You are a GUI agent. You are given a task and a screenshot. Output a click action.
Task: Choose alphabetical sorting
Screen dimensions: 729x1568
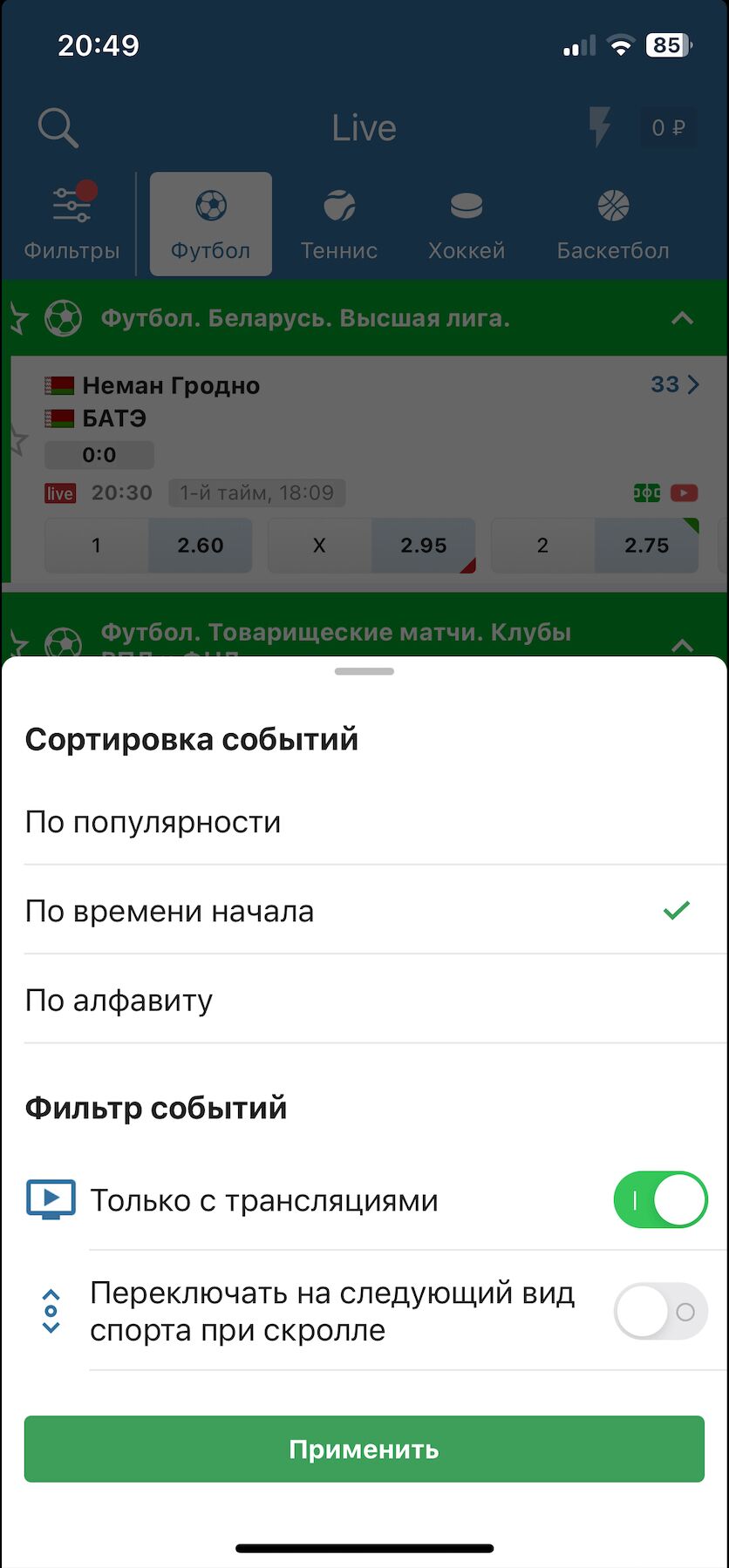pyautogui.click(x=119, y=1000)
